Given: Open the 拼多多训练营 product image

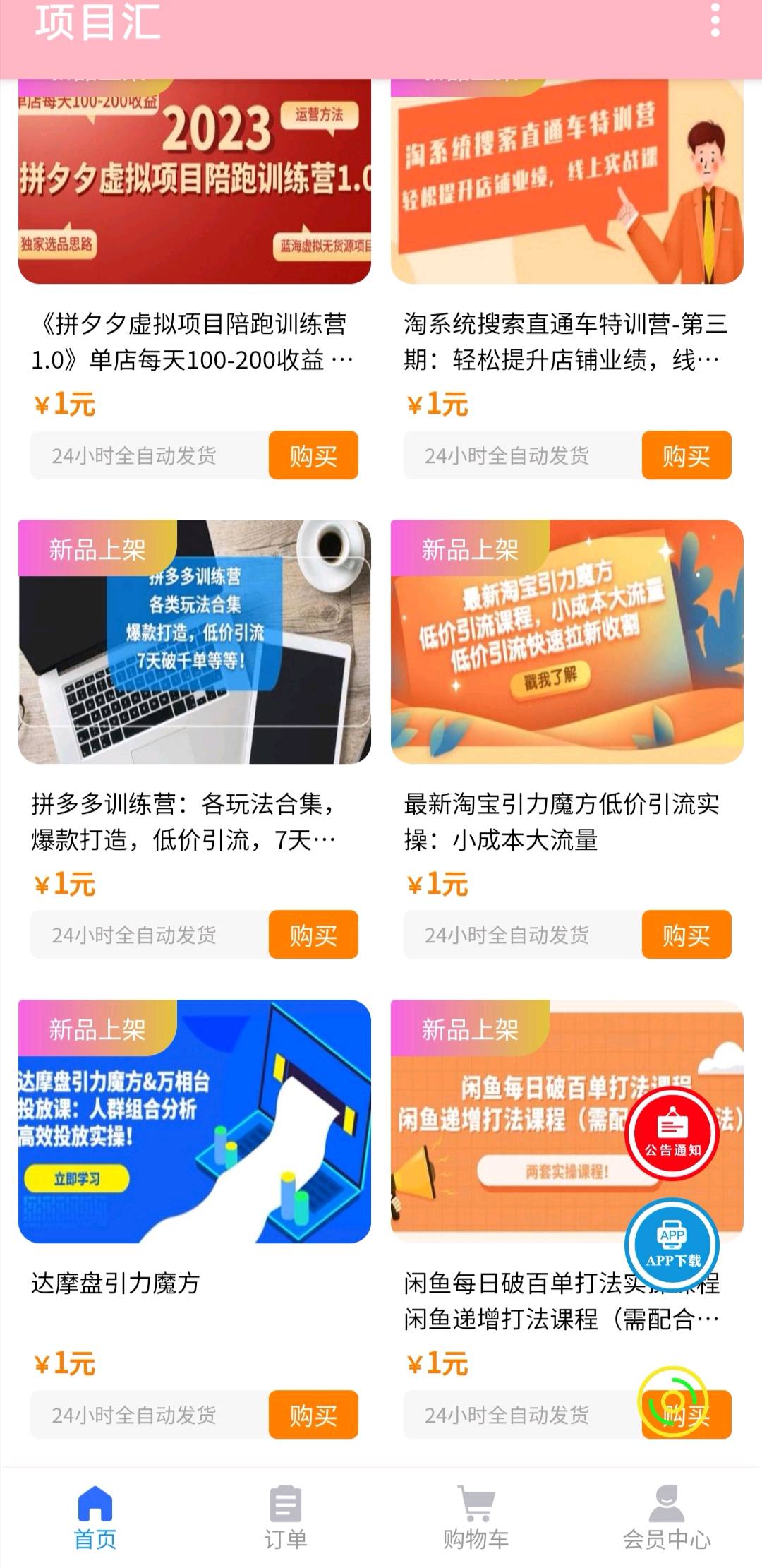Looking at the screenshot, I should click(195, 642).
